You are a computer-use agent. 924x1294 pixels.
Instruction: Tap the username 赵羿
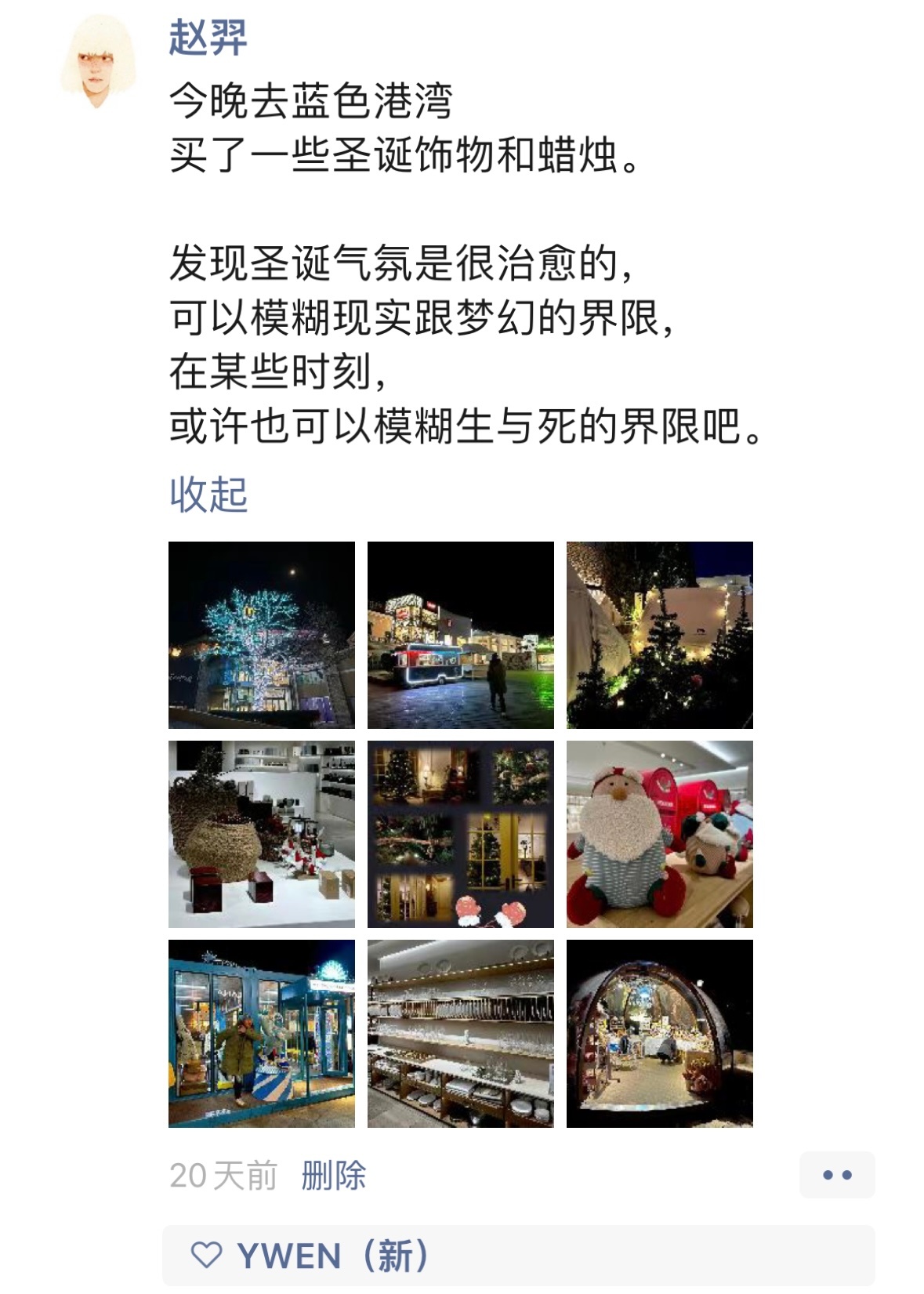click(x=208, y=38)
